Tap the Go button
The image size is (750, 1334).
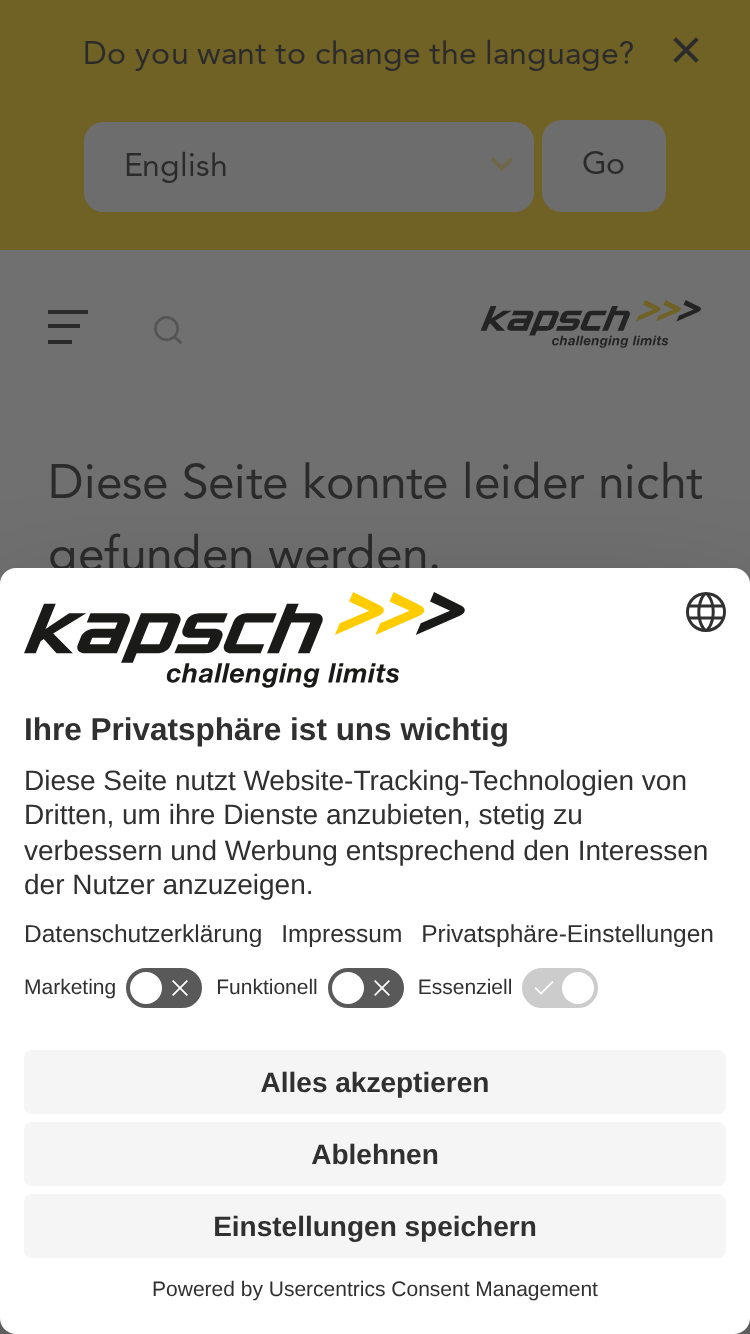[604, 166]
